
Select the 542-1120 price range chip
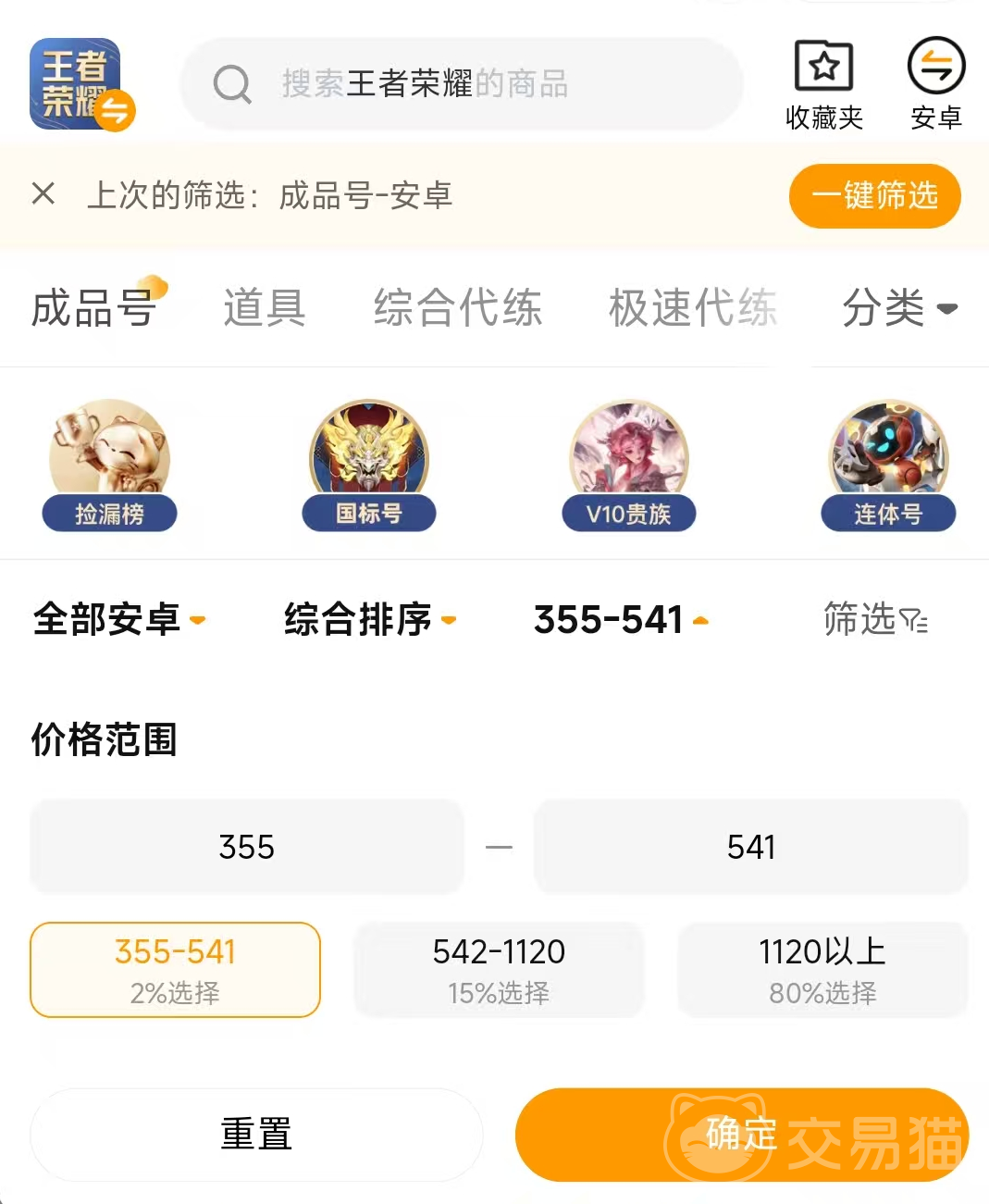pyautogui.click(x=499, y=969)
